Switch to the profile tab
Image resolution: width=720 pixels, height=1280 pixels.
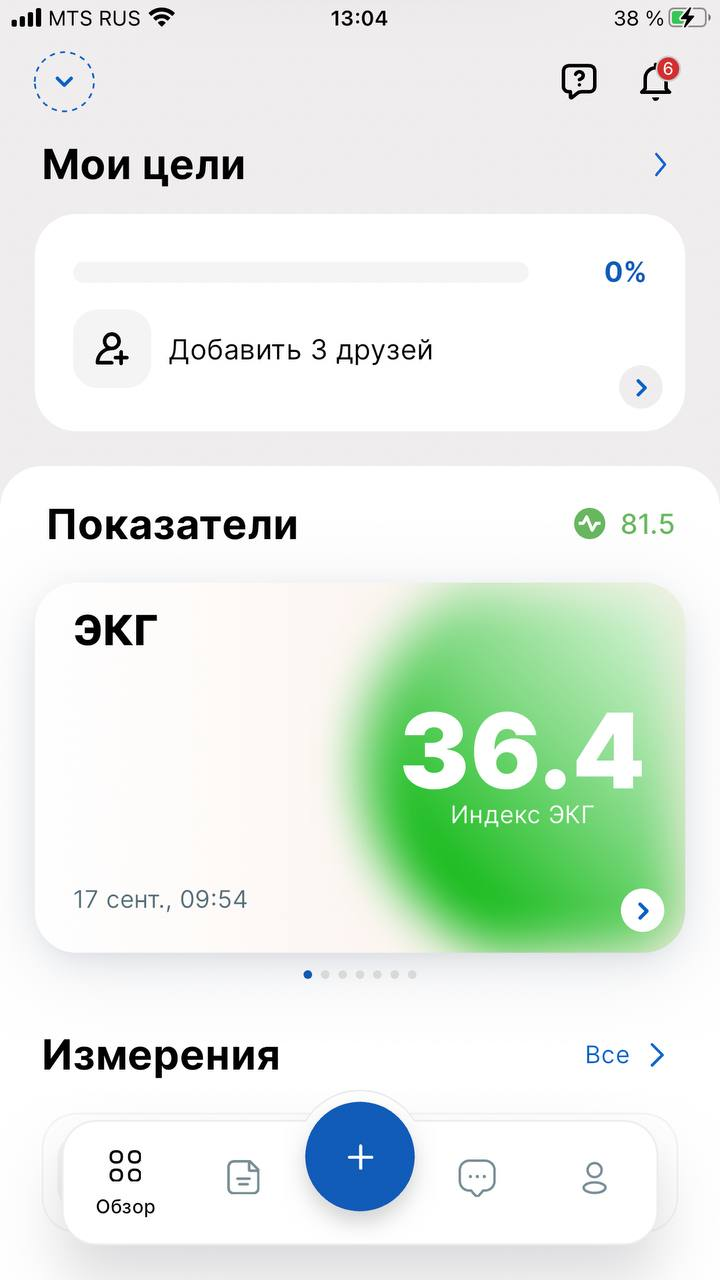click(594, 1177)
